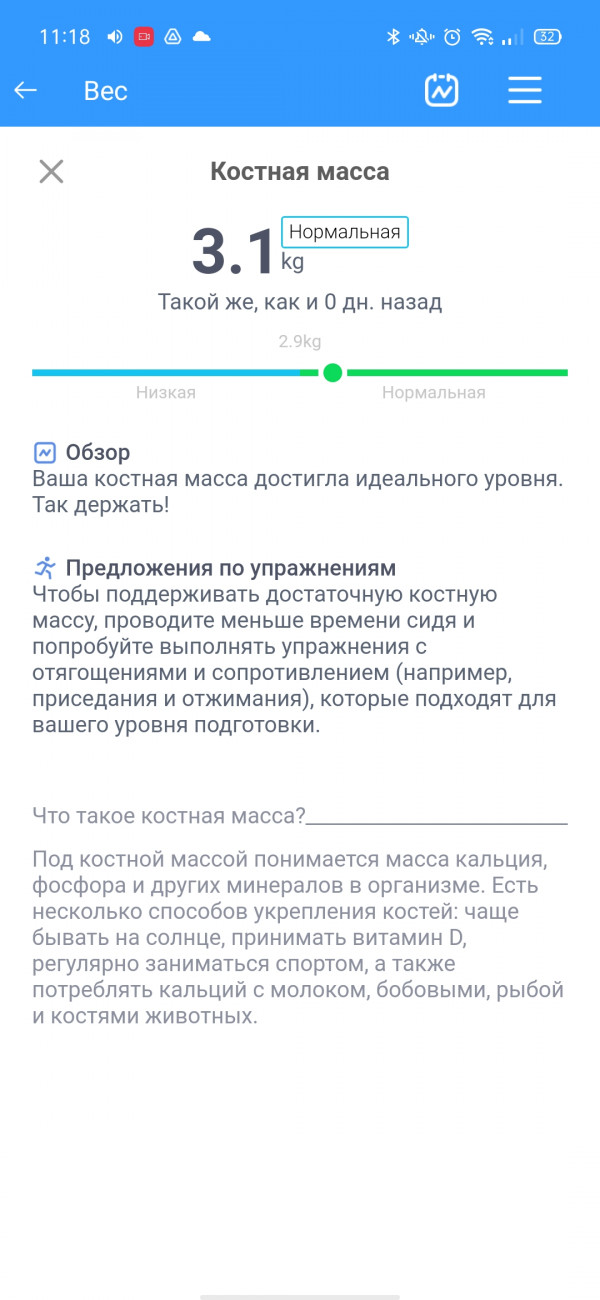Open the hamburger menu
The height and width of the screenshot is (1300, 600).
(x=524, y=91)
